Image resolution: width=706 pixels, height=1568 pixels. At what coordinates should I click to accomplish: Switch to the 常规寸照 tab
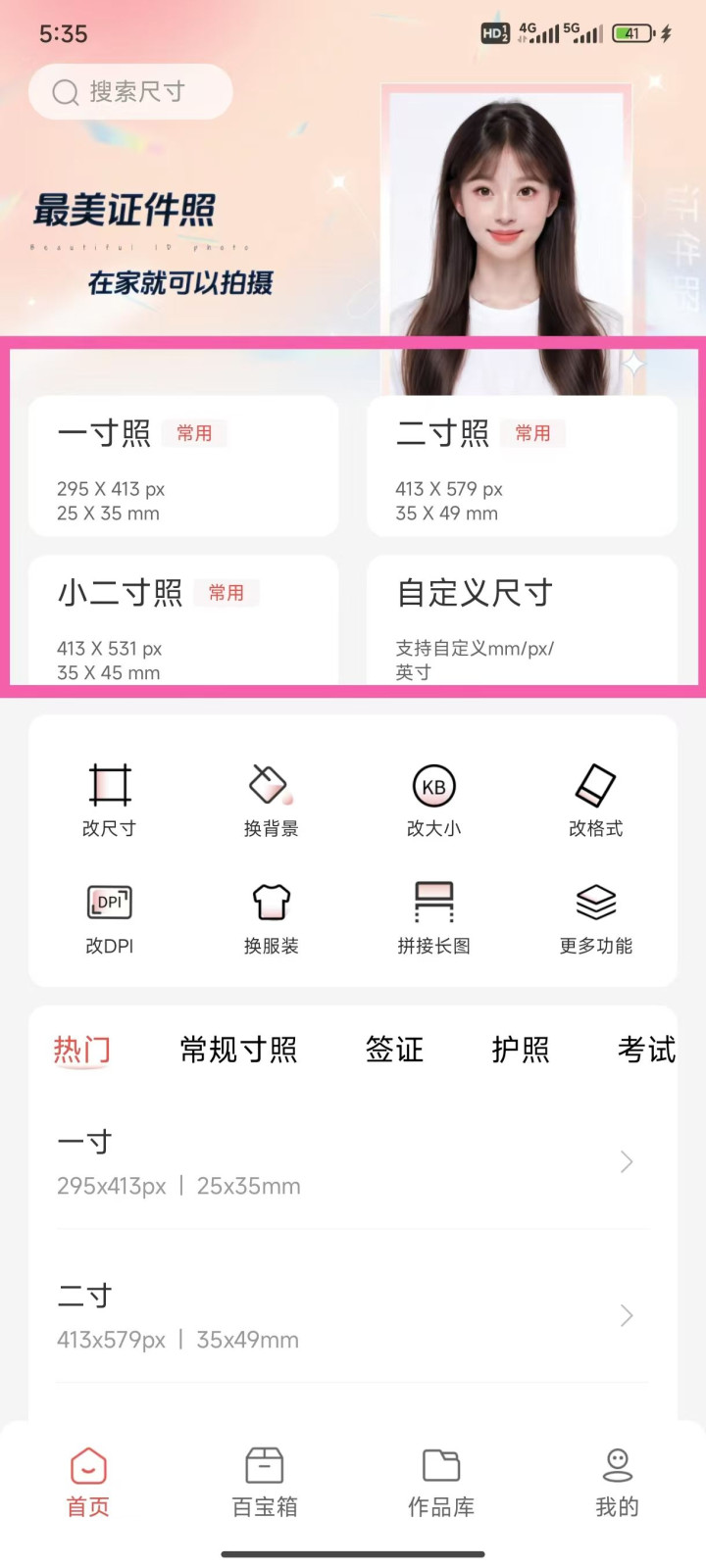(x=238, y=1050)
